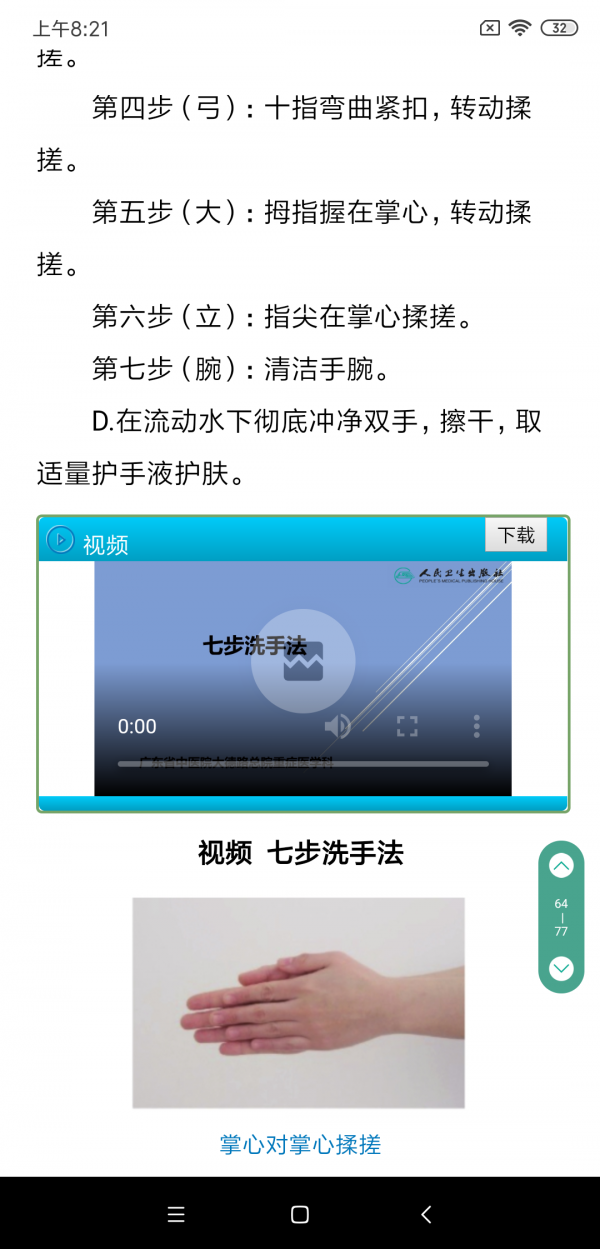
Task: Mute the video with the speaker icon
Action: coord(338,726)
